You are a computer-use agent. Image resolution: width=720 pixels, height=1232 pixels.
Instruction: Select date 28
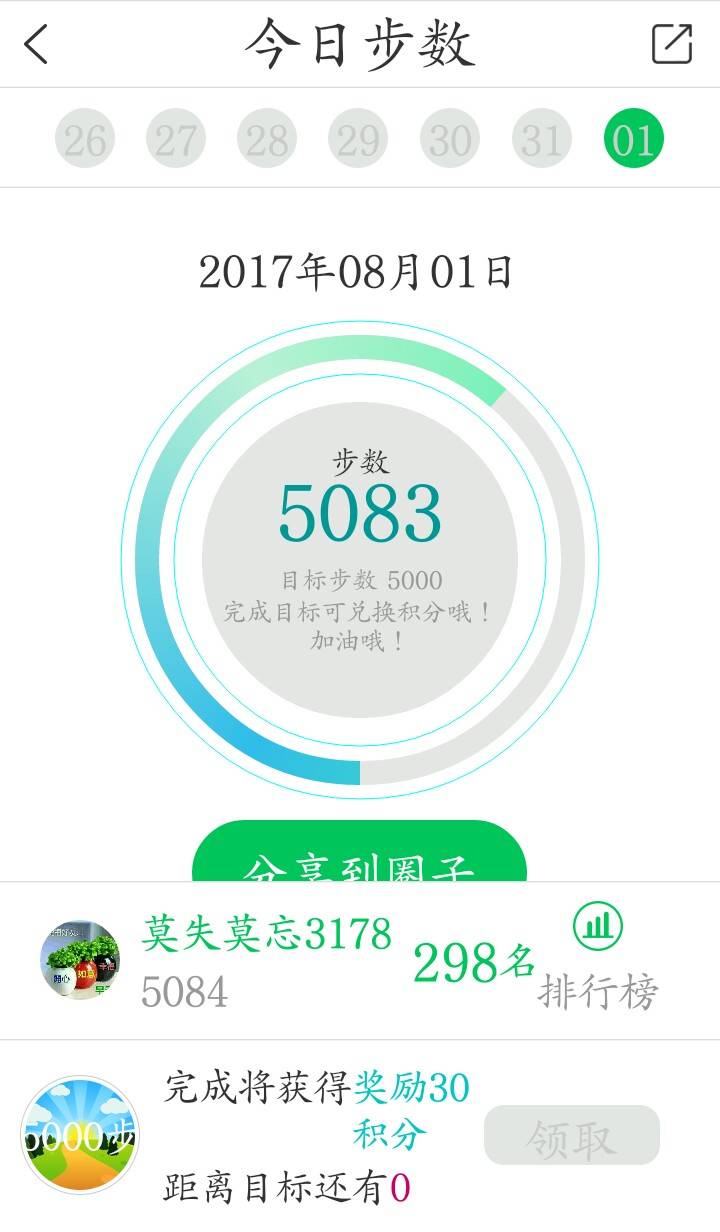point(267,139)
